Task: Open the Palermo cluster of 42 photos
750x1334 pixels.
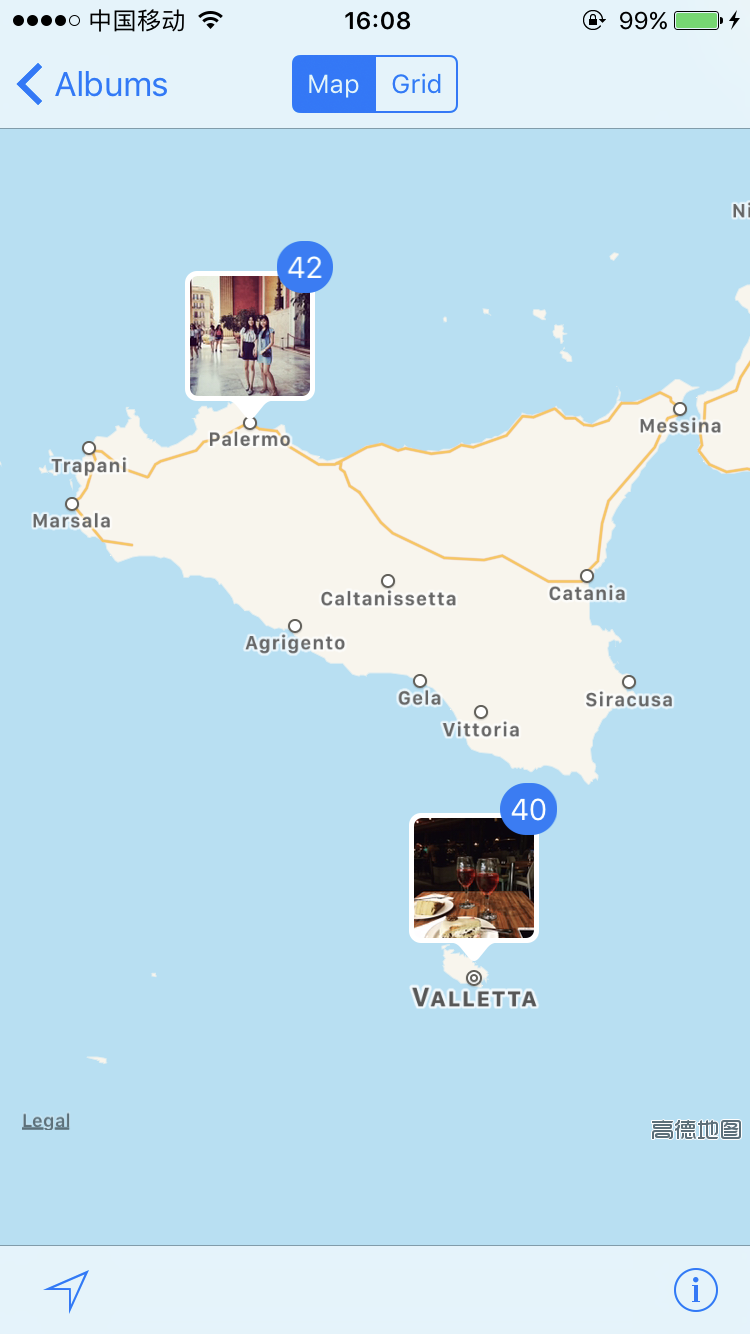Action: pos(250,335)
